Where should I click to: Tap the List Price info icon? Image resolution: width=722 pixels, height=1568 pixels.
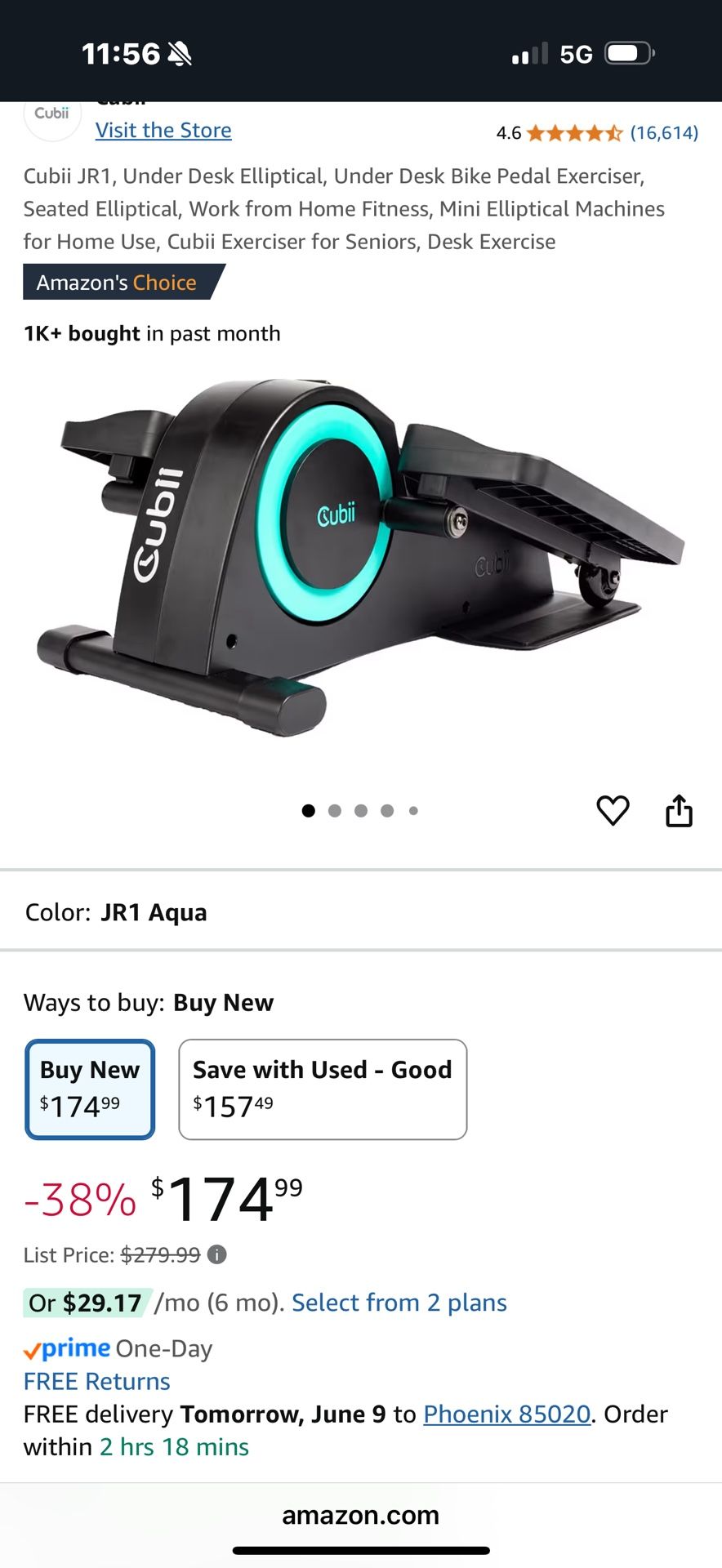tap(217, 1254)
